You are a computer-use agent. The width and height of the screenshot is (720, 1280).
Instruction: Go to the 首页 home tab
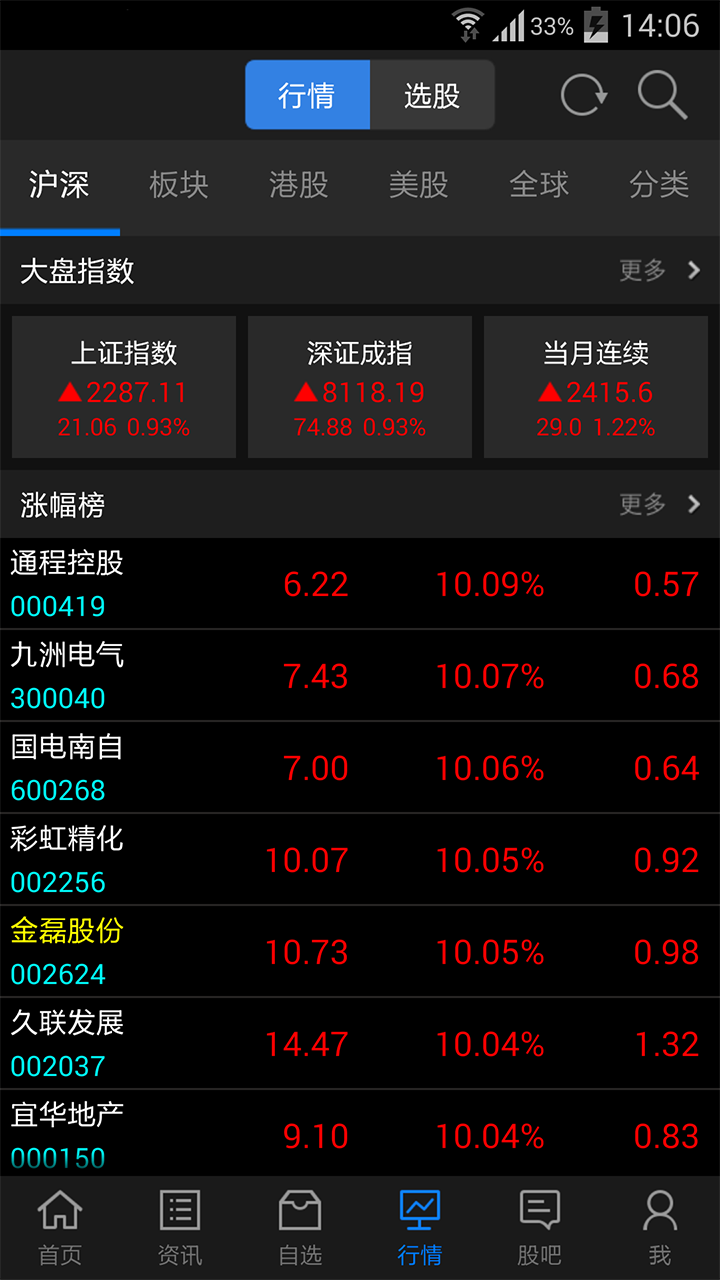click(60, 1228)
